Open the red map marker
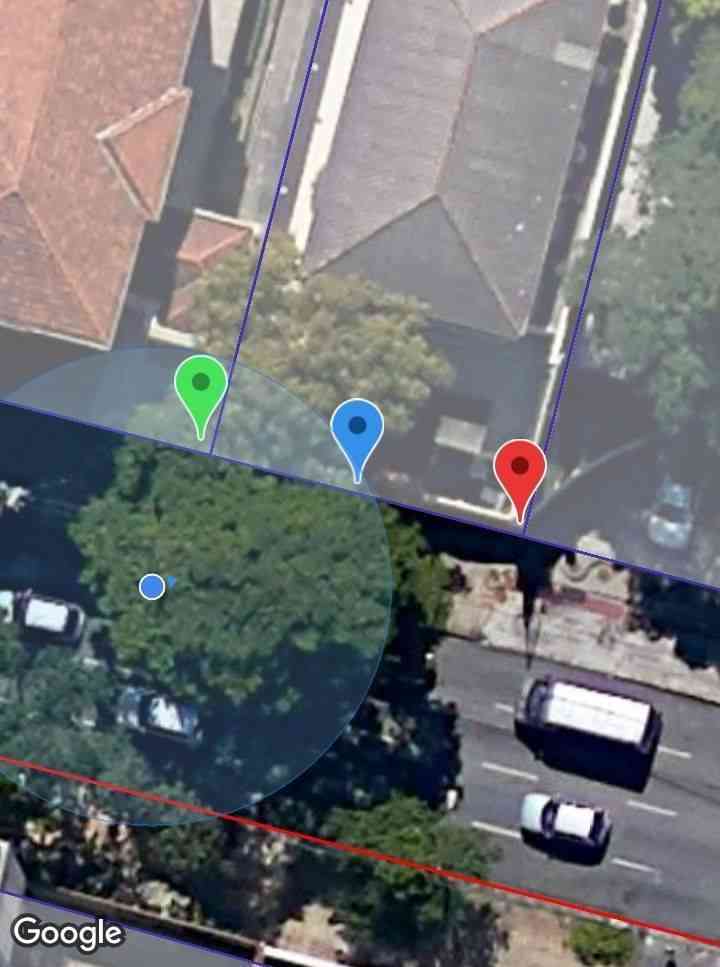720x967 pixels. click(x=520, y=470)
